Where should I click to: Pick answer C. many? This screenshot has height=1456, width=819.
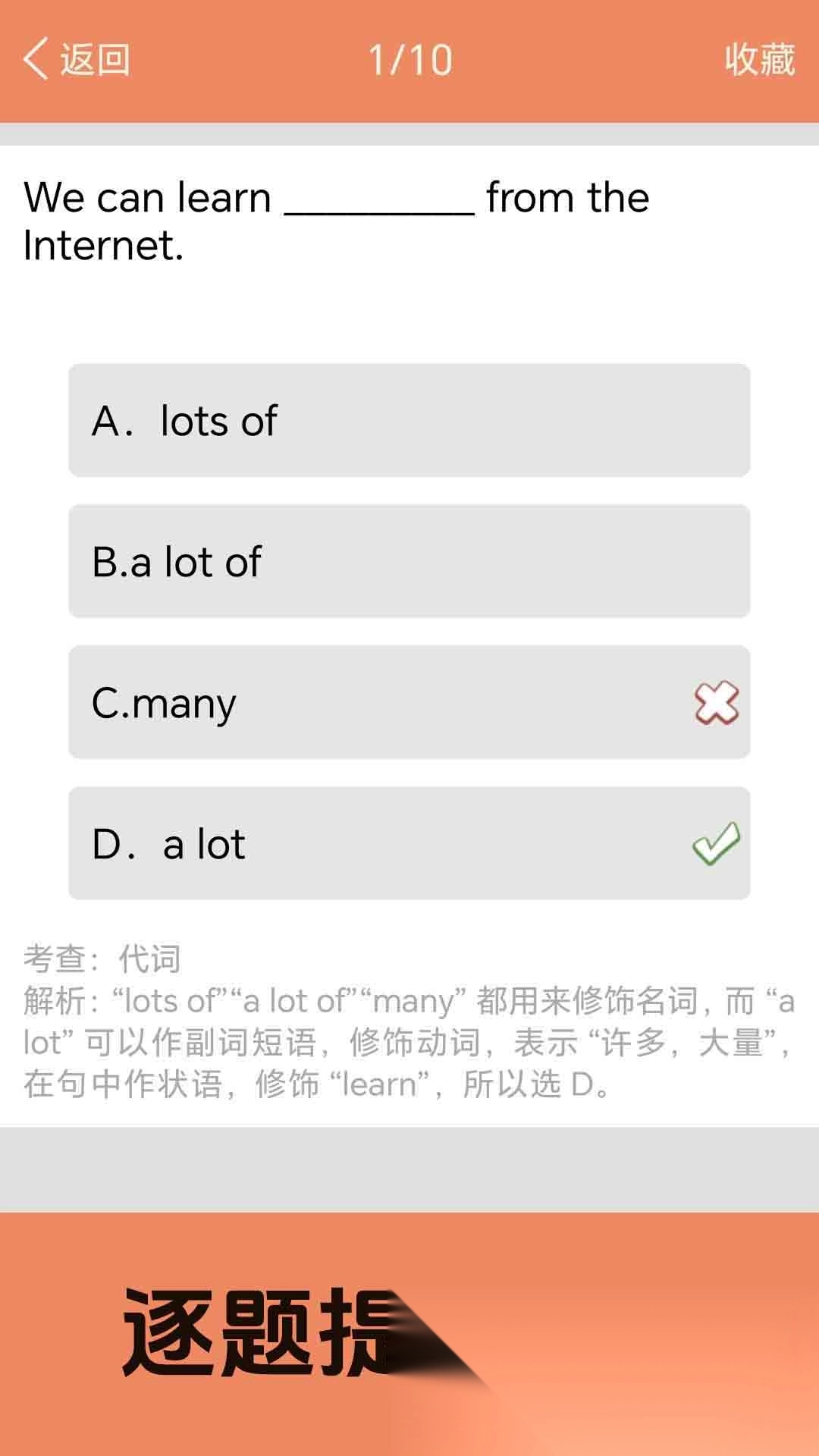click(409, 702)
